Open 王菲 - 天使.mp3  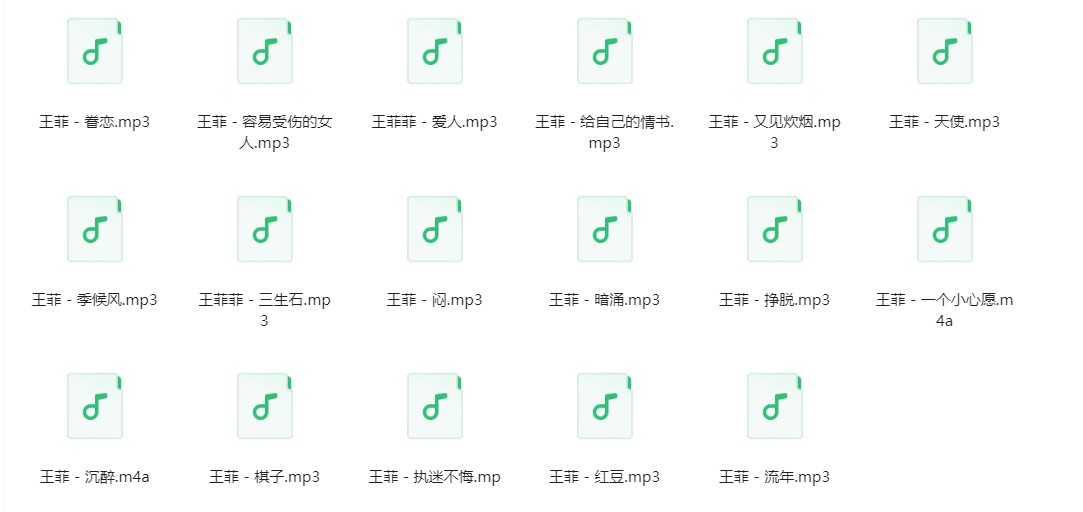(x=944, y=52)
